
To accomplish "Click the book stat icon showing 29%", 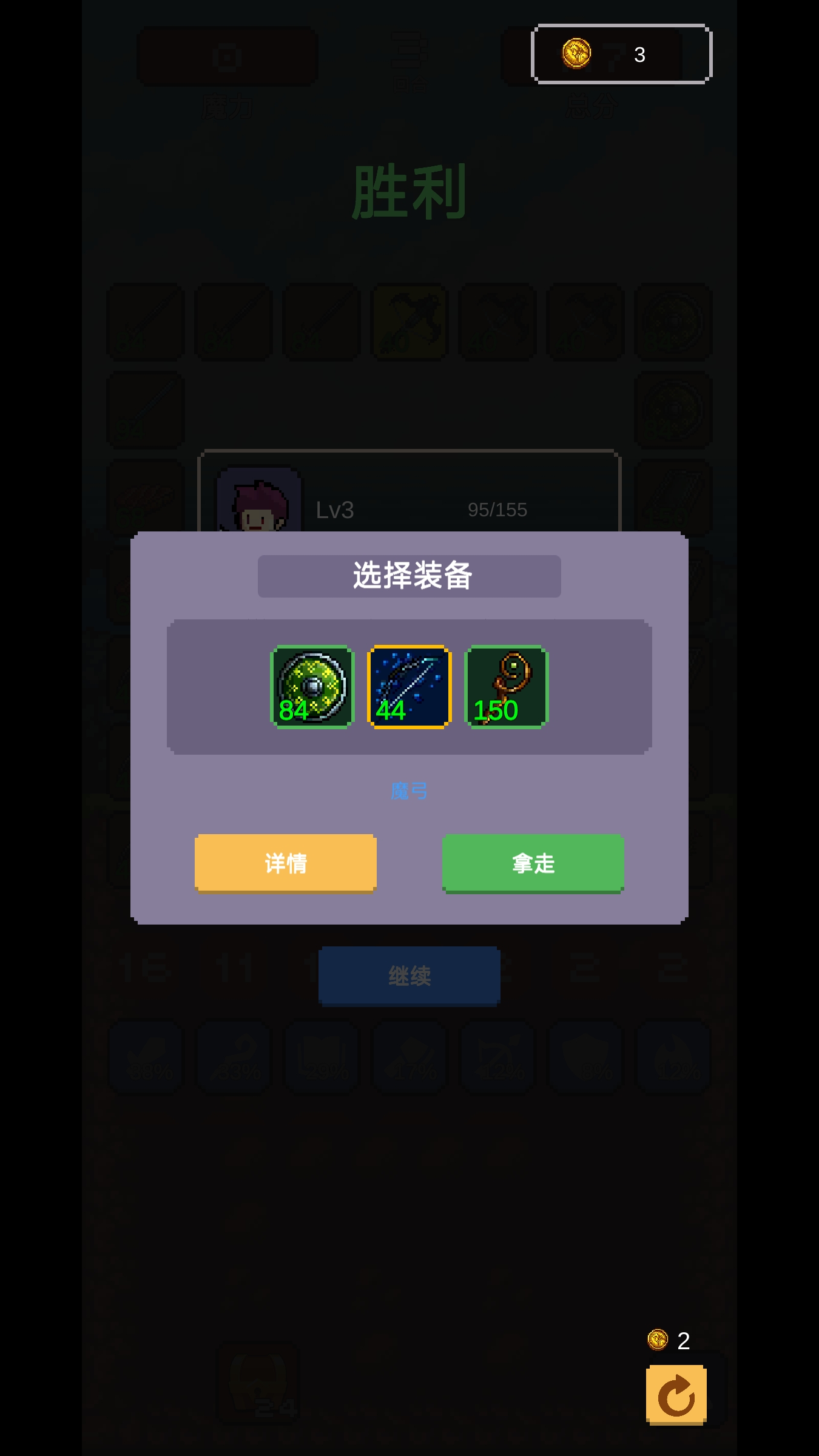I will click(322, 1059).
